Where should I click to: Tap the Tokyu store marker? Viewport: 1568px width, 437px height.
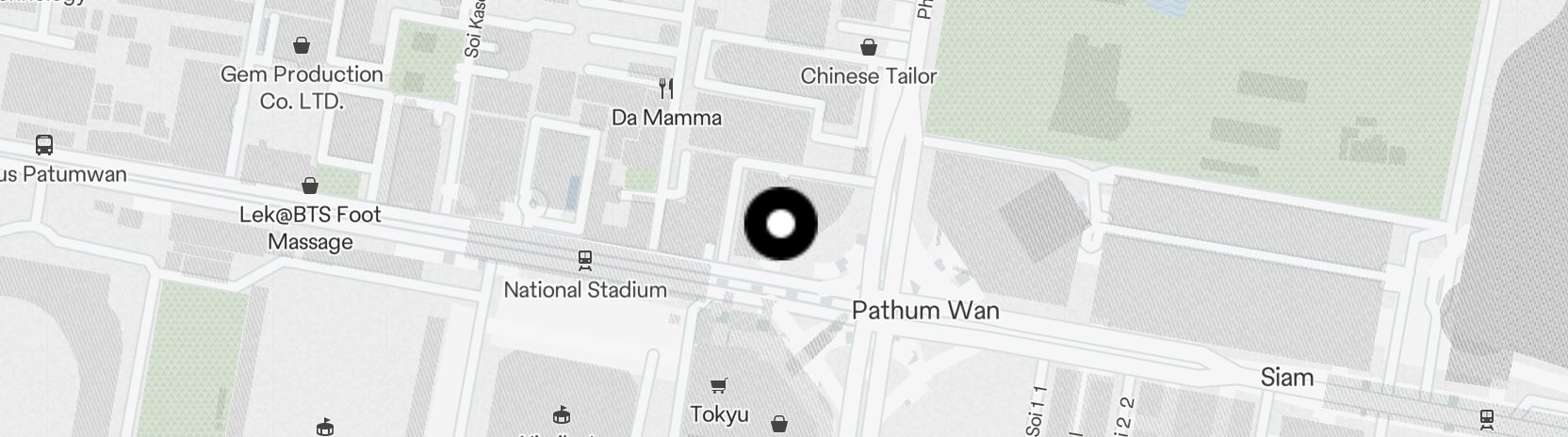[719, 385]
